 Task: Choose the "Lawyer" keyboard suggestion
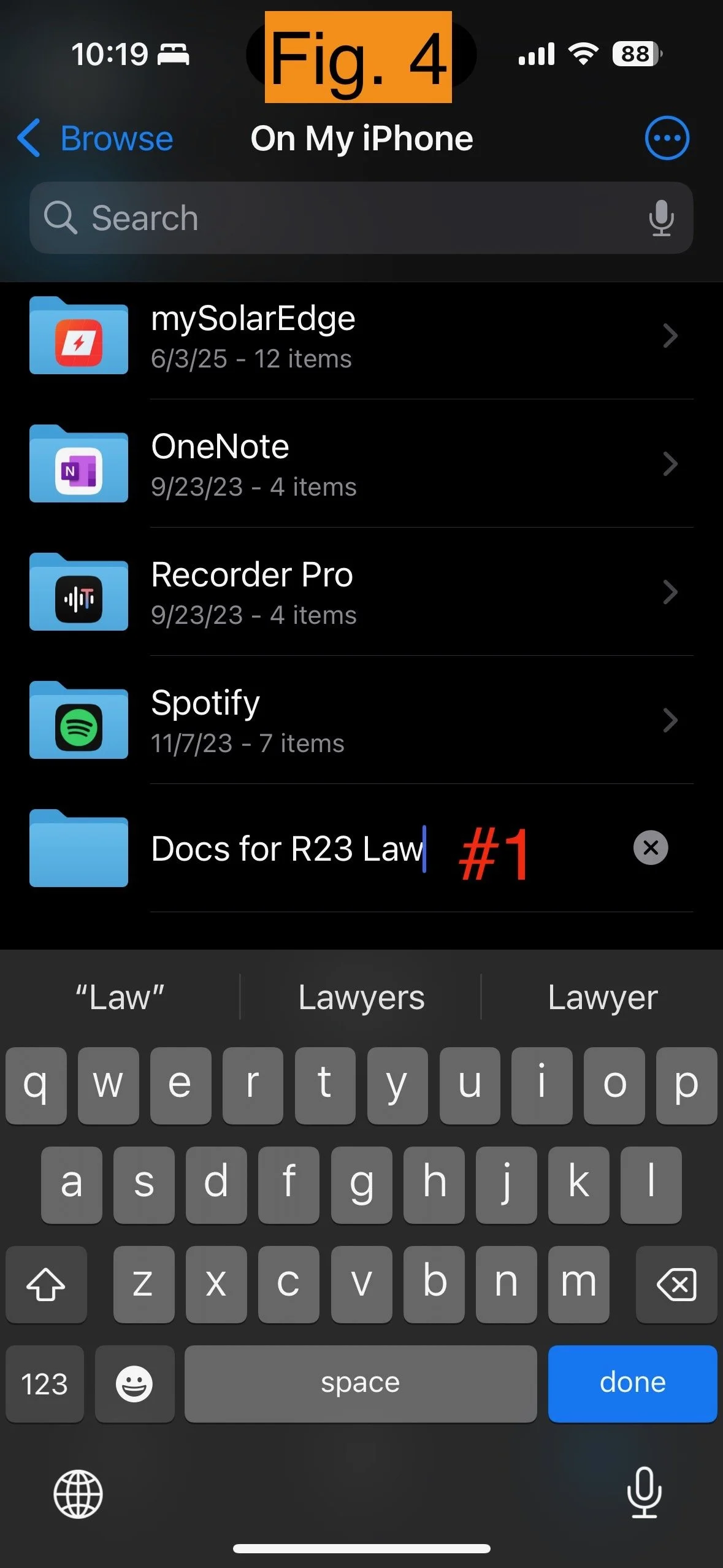(x=602, y=997)
